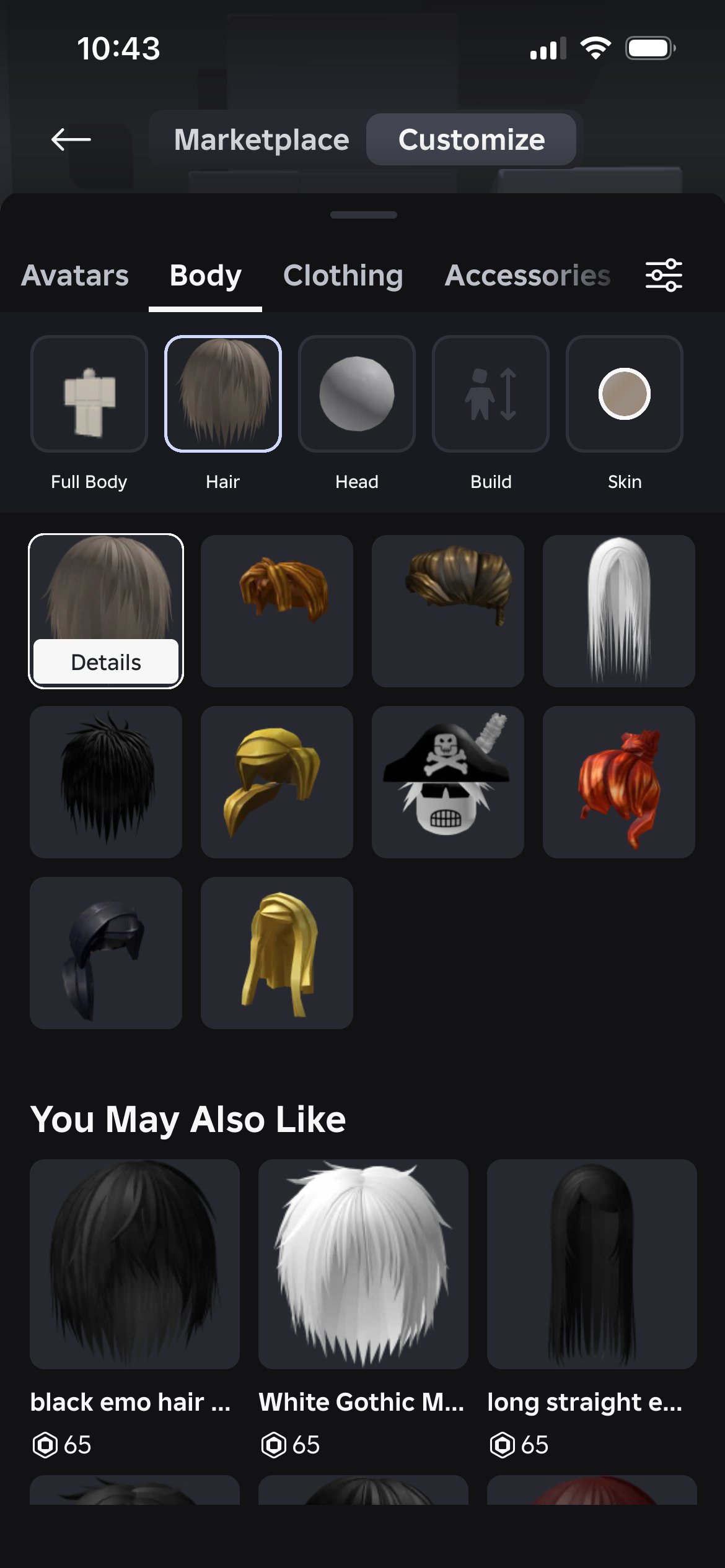Select the customize sheet's drag handle

coord(364,215)
